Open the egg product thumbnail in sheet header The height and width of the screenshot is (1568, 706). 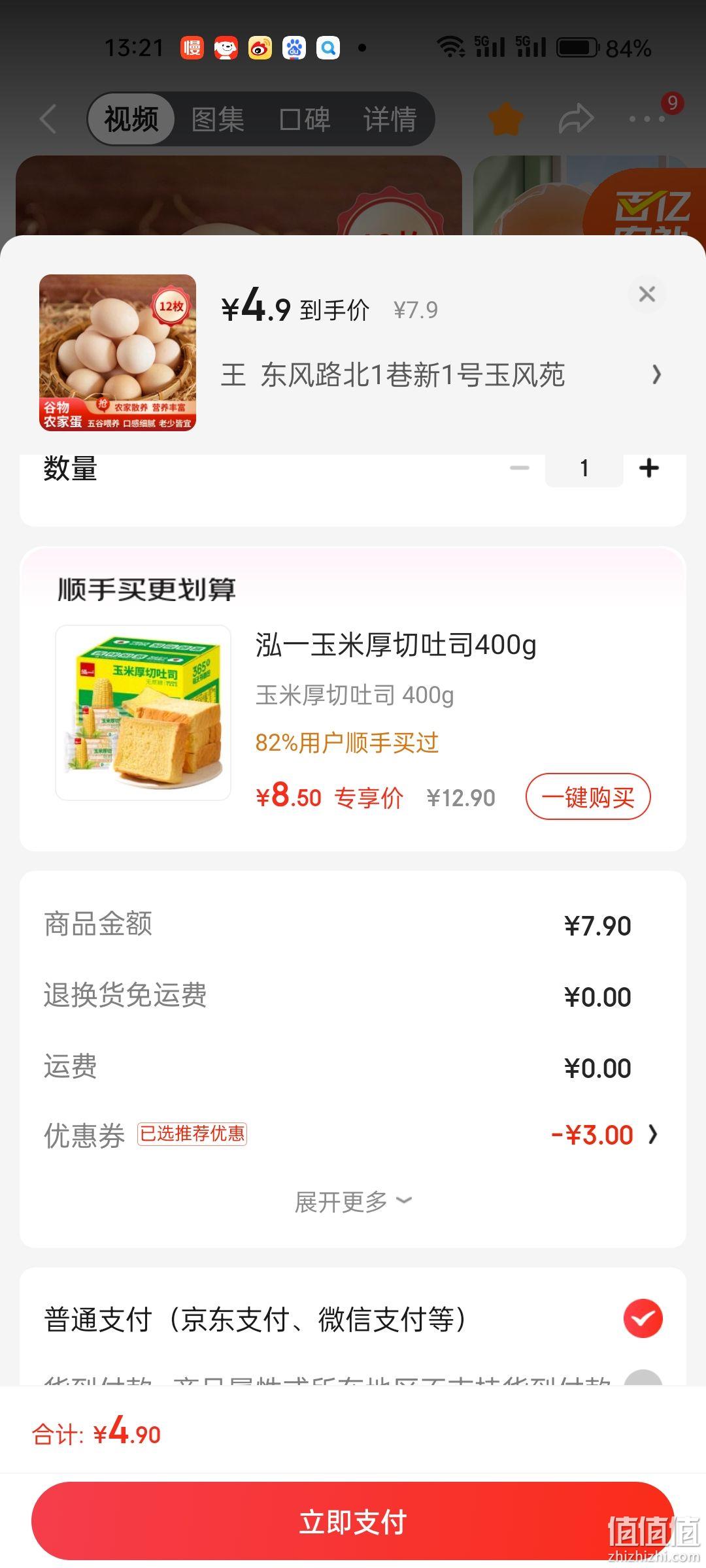pos(118,353)
